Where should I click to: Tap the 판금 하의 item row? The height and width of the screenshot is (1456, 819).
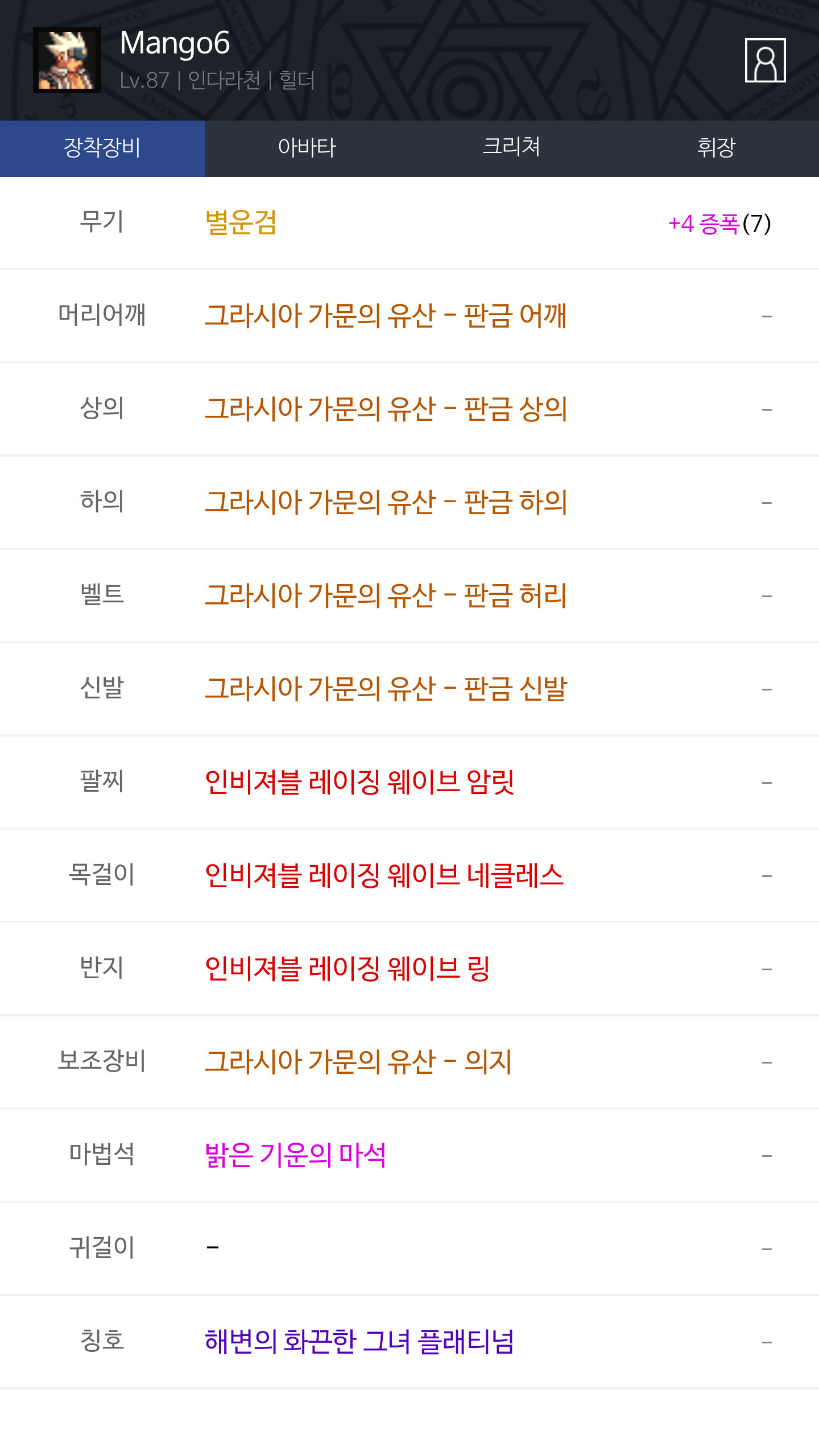pos(409,502)
